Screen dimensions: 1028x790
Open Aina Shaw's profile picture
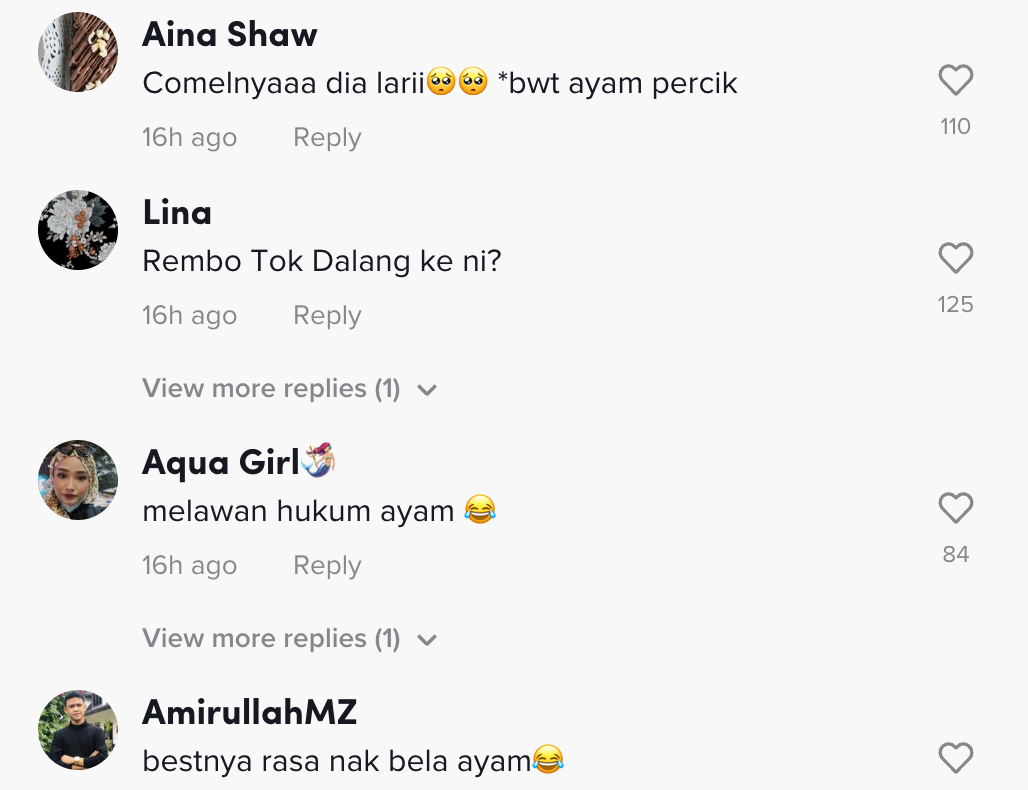click(x=78, y=52)
